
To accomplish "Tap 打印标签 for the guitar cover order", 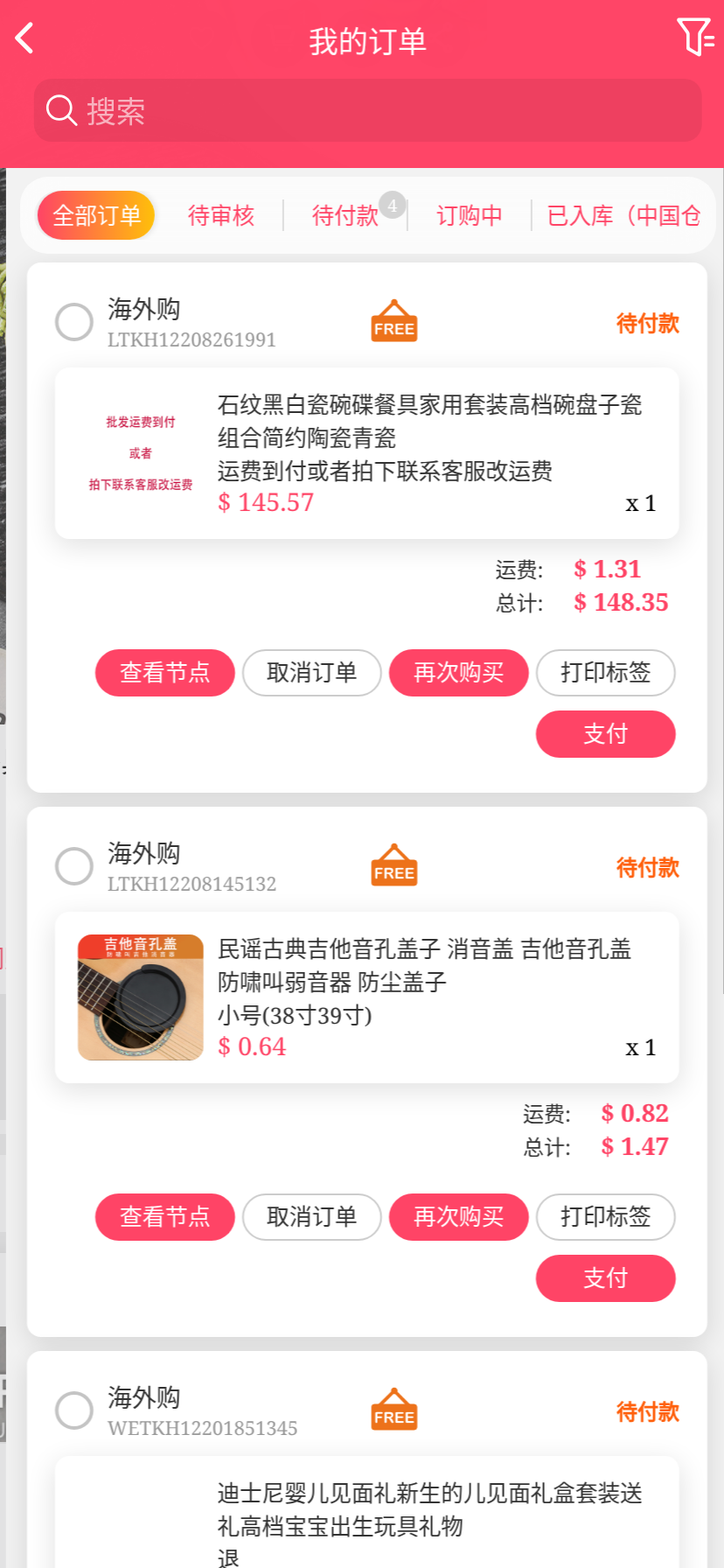I will 606,1217.
